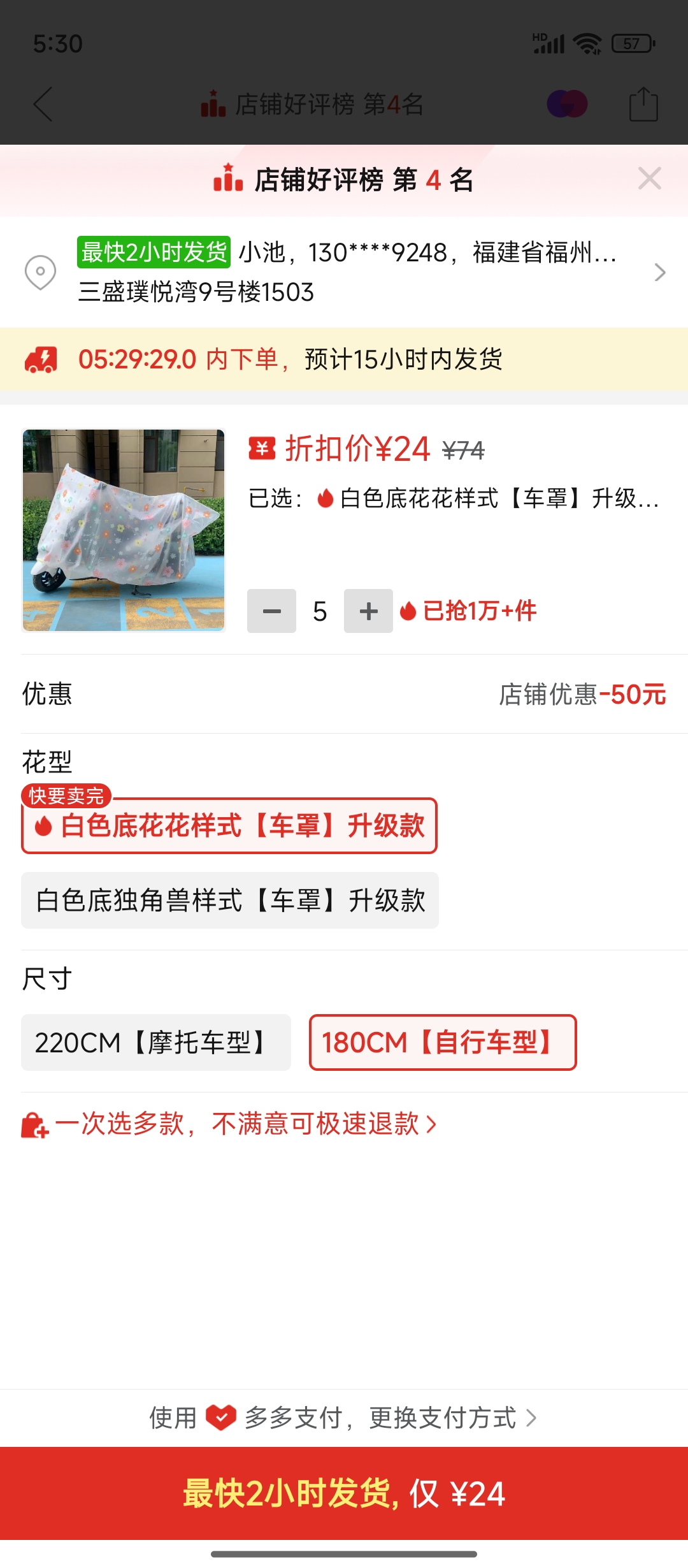Open the delivery address row
Image resolution: width=688 pixels, height=1568 pixels.
point(344,272)
